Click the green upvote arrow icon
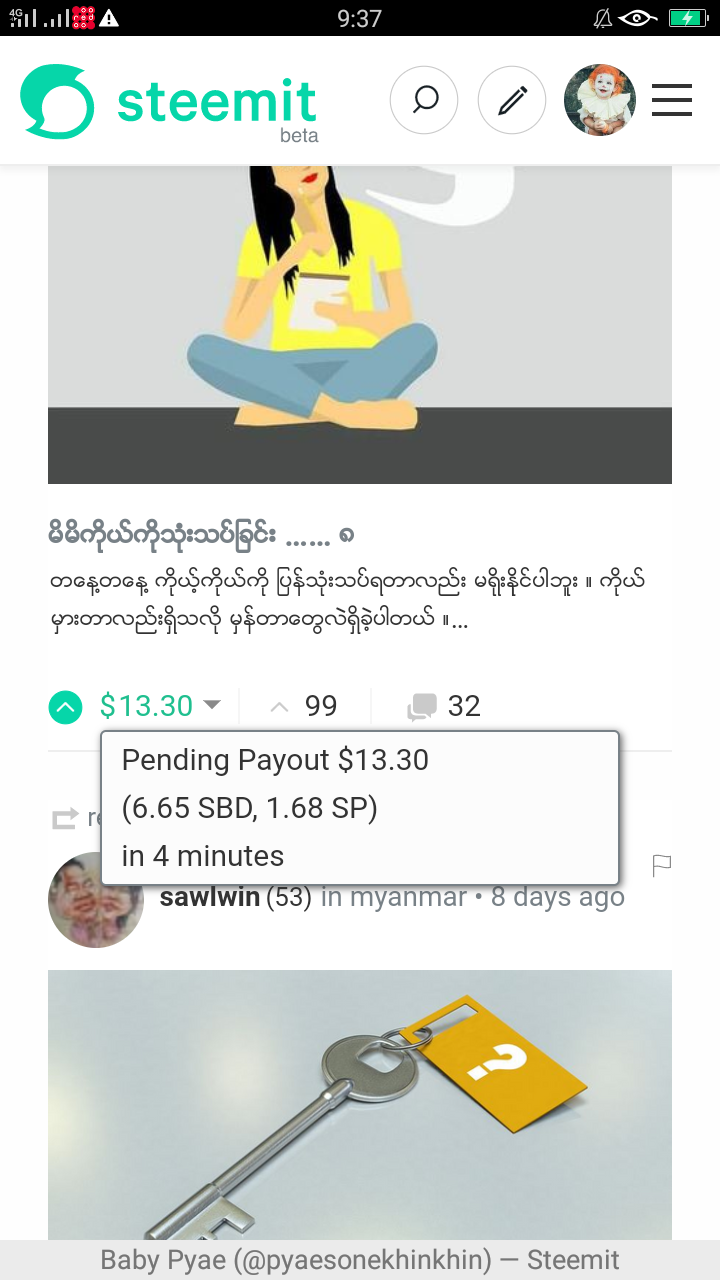Viewport: 720px width, 1280px height. pyautogui.click(x=65, y=706)
